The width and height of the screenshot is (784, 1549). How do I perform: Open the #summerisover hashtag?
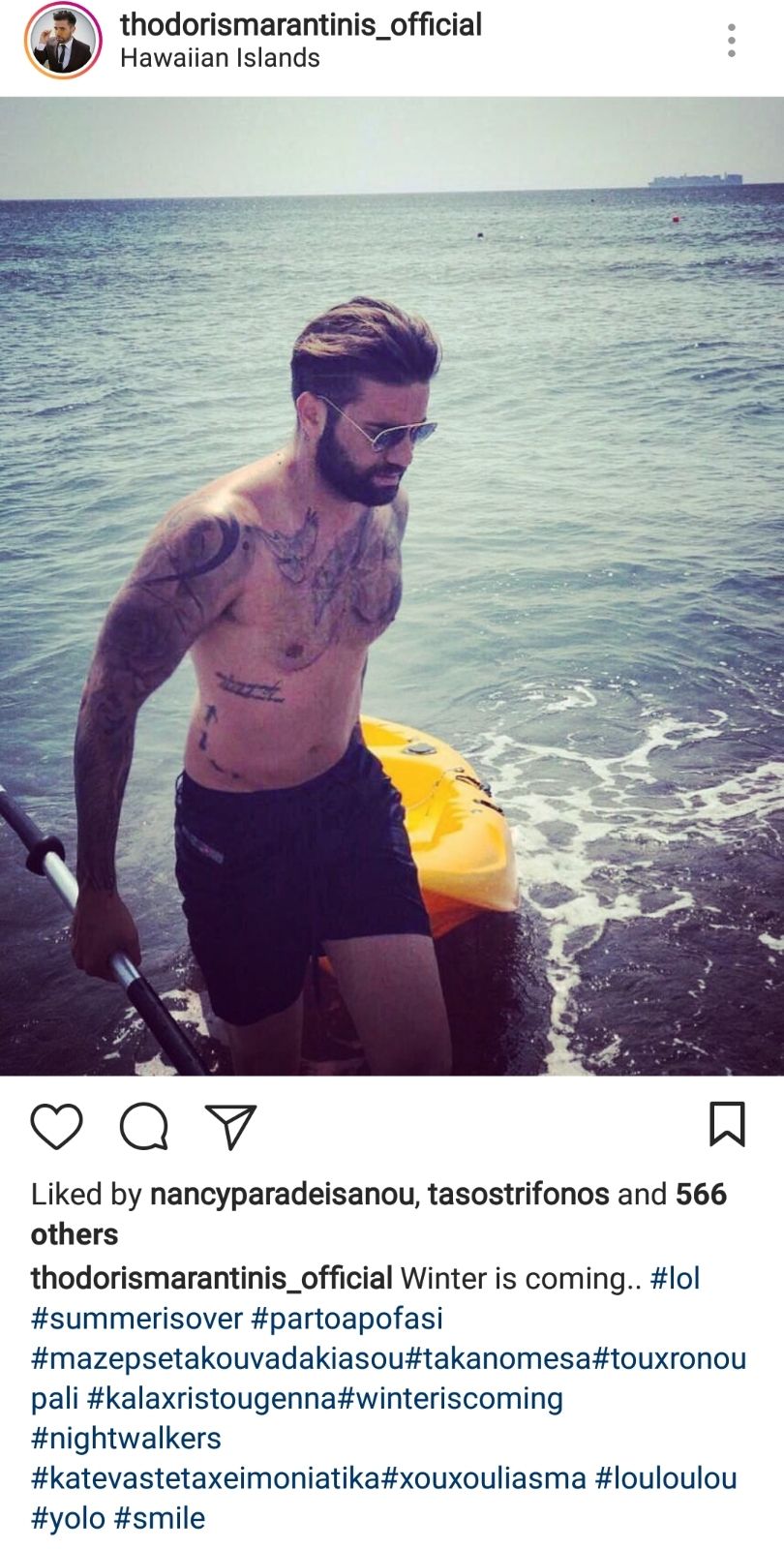(136, 1319)
